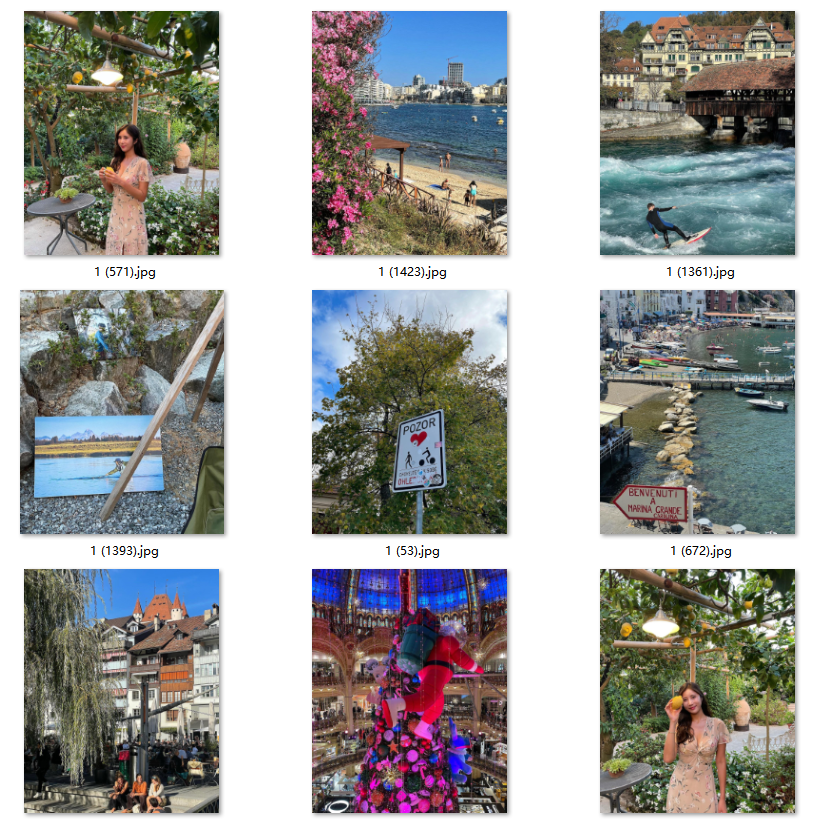Open the river surfer photo 1 (1361).jpg
The height and width of the screenshot is (821, 829).
tap(697, 133)
